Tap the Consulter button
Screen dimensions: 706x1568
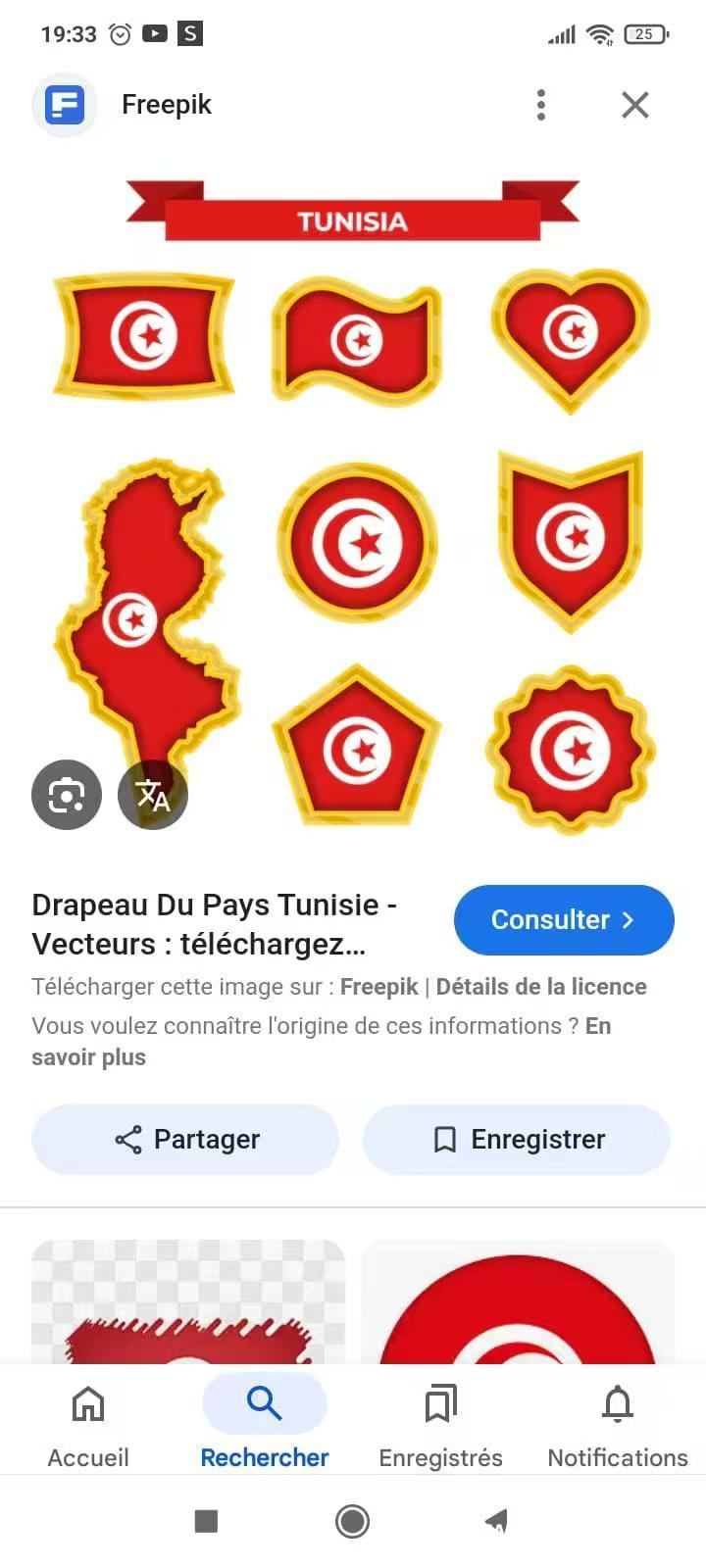564,920
